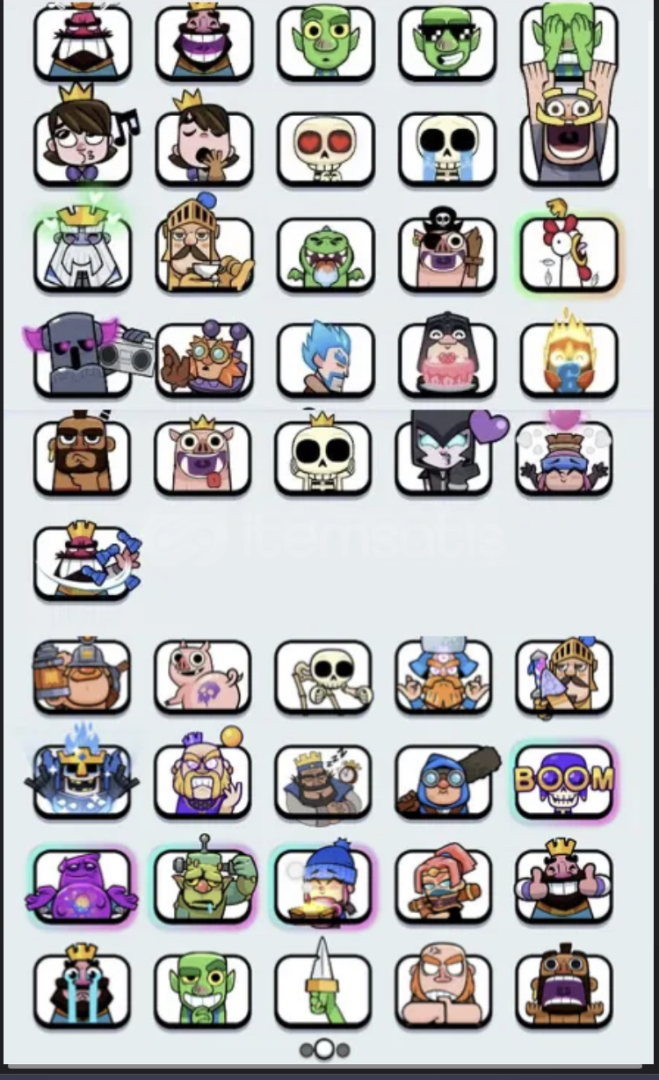Tap the crying king emote

coord(82,986)
